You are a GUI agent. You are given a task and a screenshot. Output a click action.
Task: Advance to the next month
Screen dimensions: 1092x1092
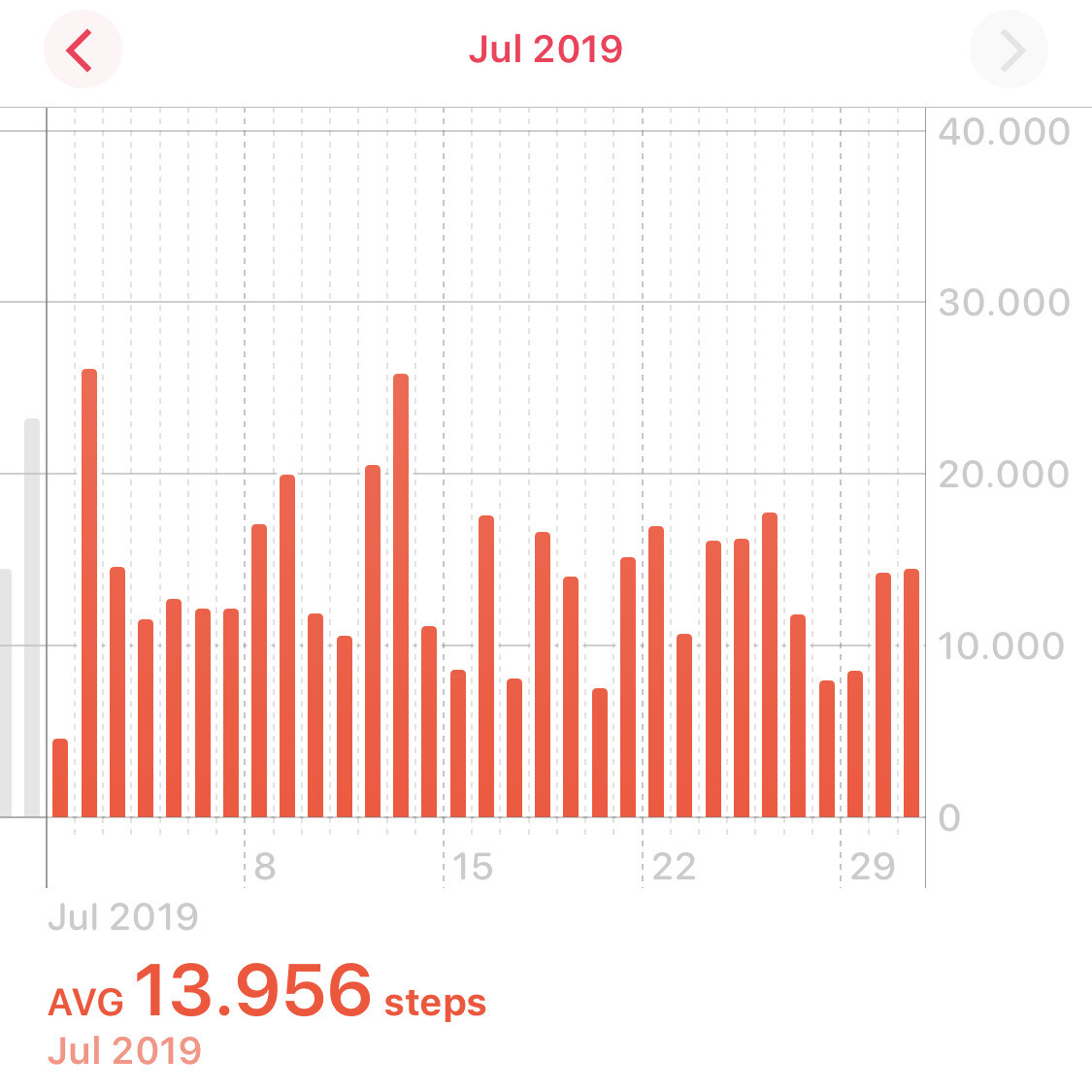coord(1009,50)
